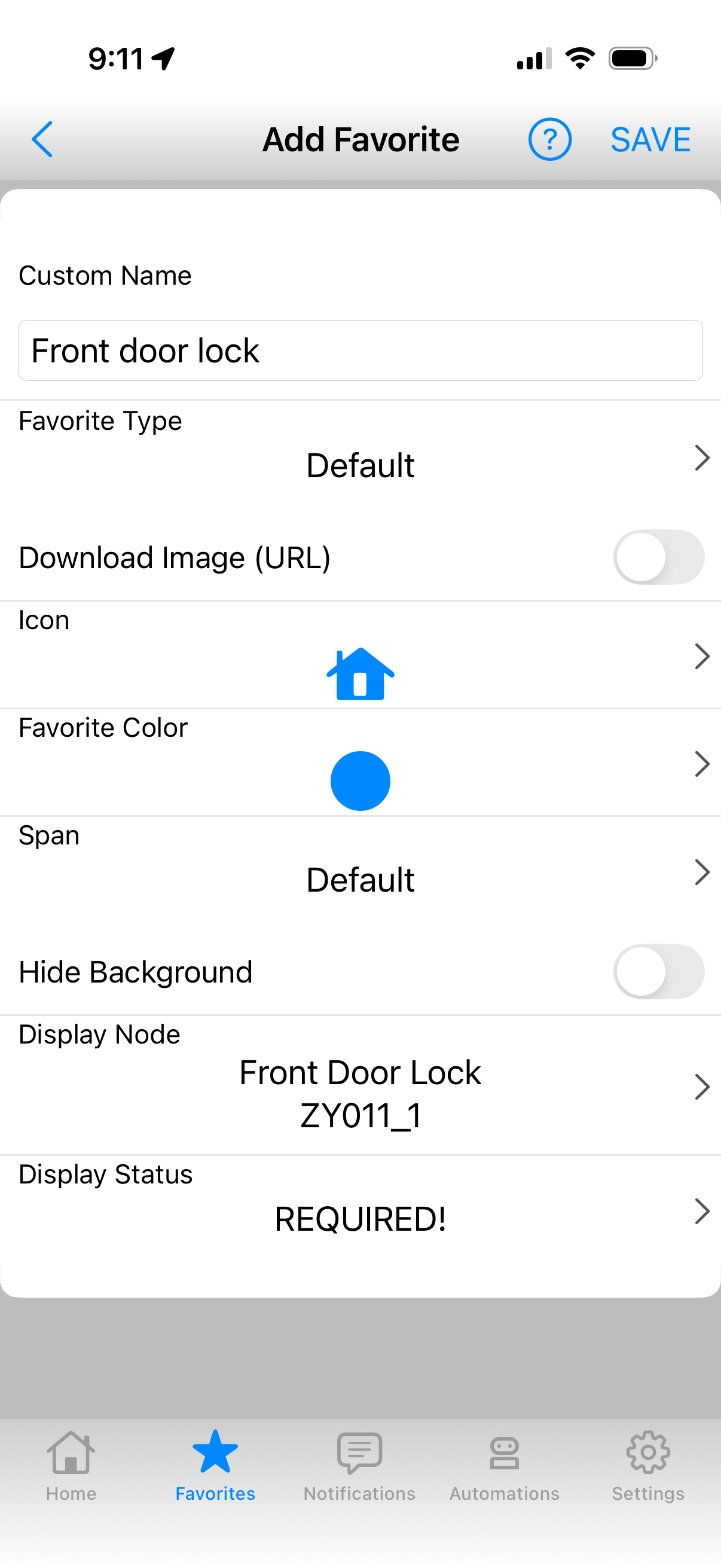
Task: Turn on Hide Background
Action: (x=658, y=971)
